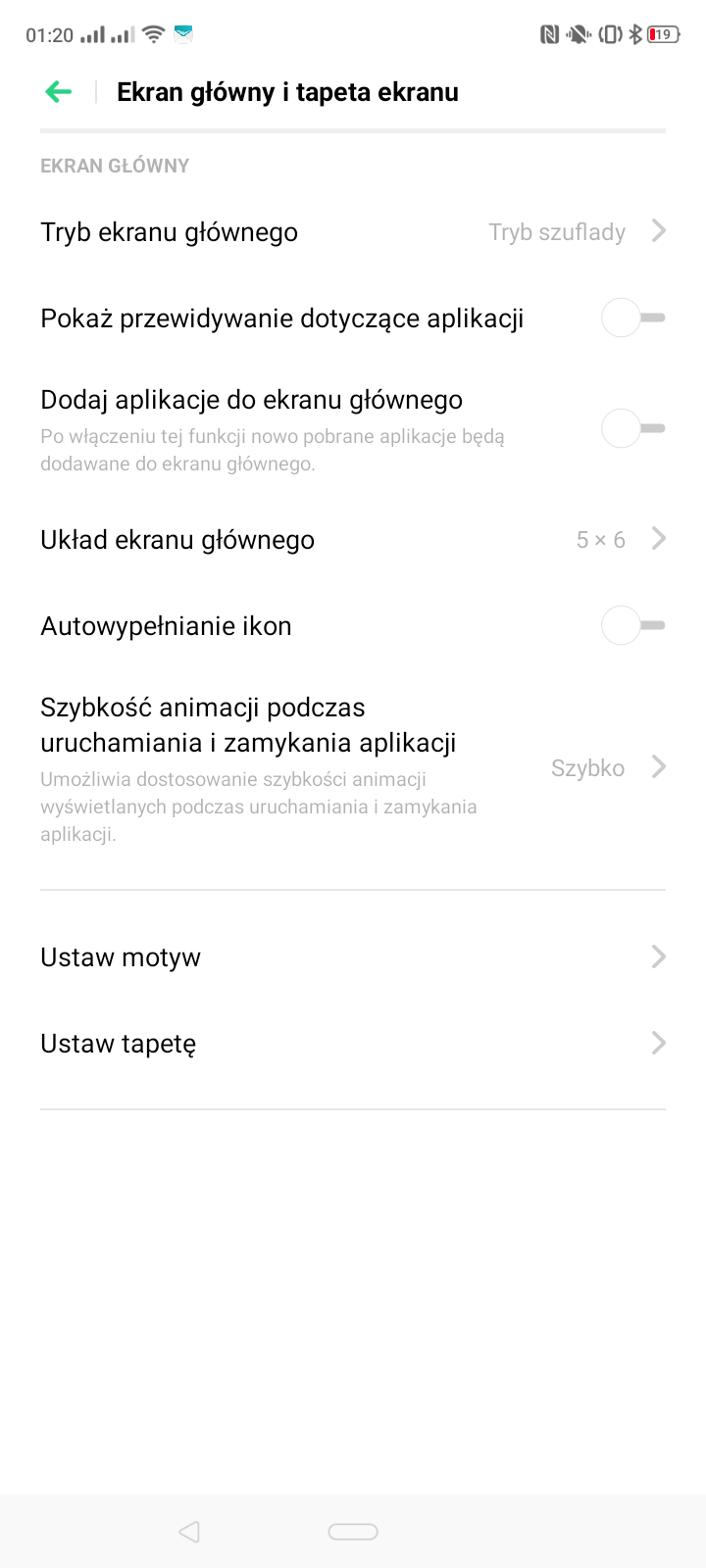Open Tryb ekranu głównego setting
The image size is (706, 1568).
pos(353,232)
